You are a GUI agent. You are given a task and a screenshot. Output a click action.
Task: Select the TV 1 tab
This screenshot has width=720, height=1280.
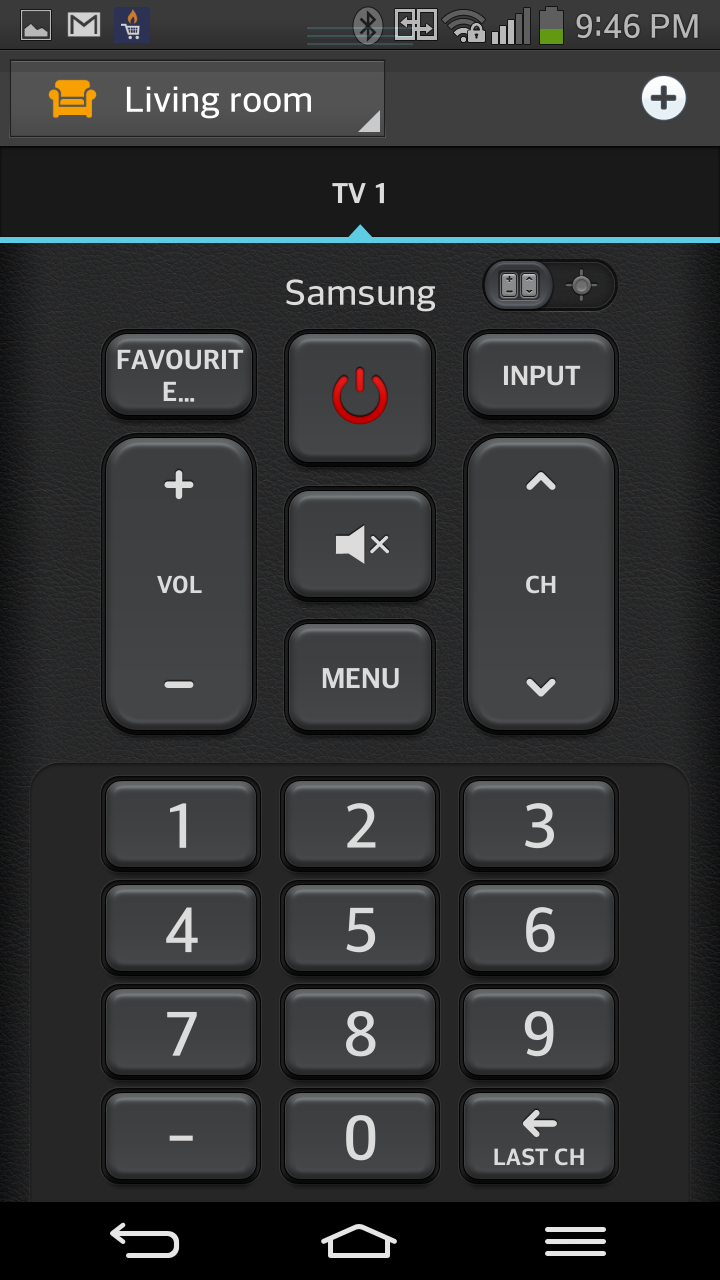(359, 193)
